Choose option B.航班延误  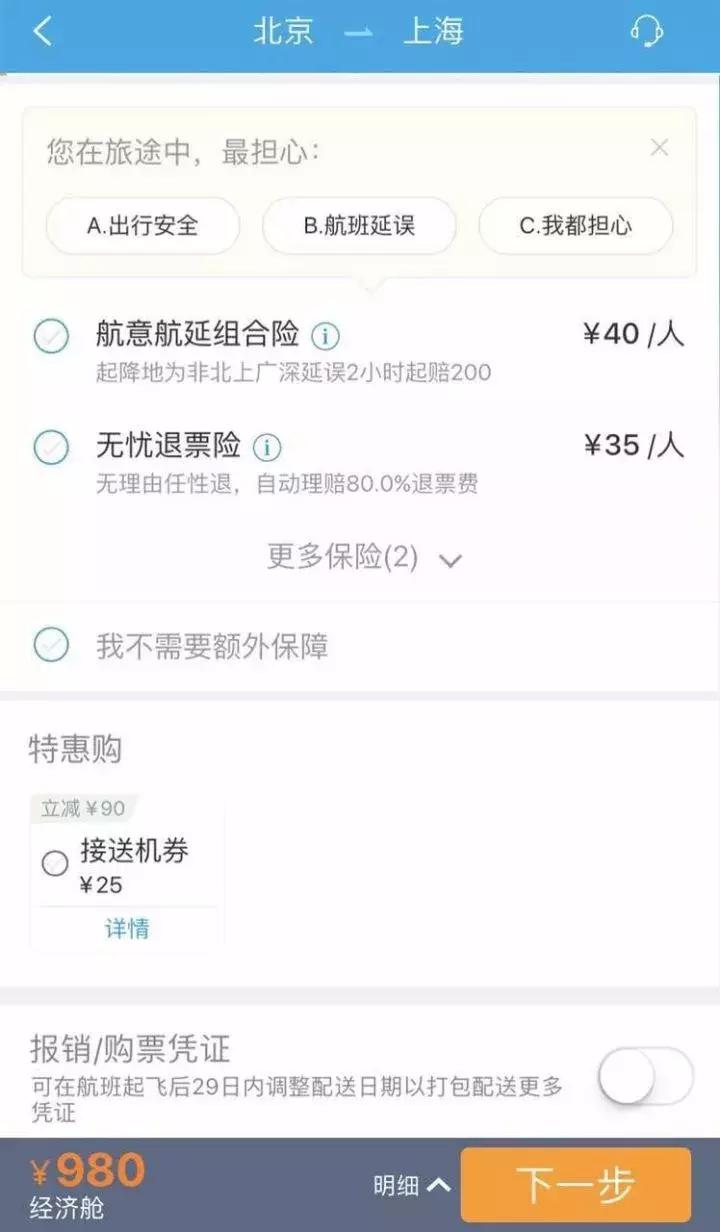357,225
